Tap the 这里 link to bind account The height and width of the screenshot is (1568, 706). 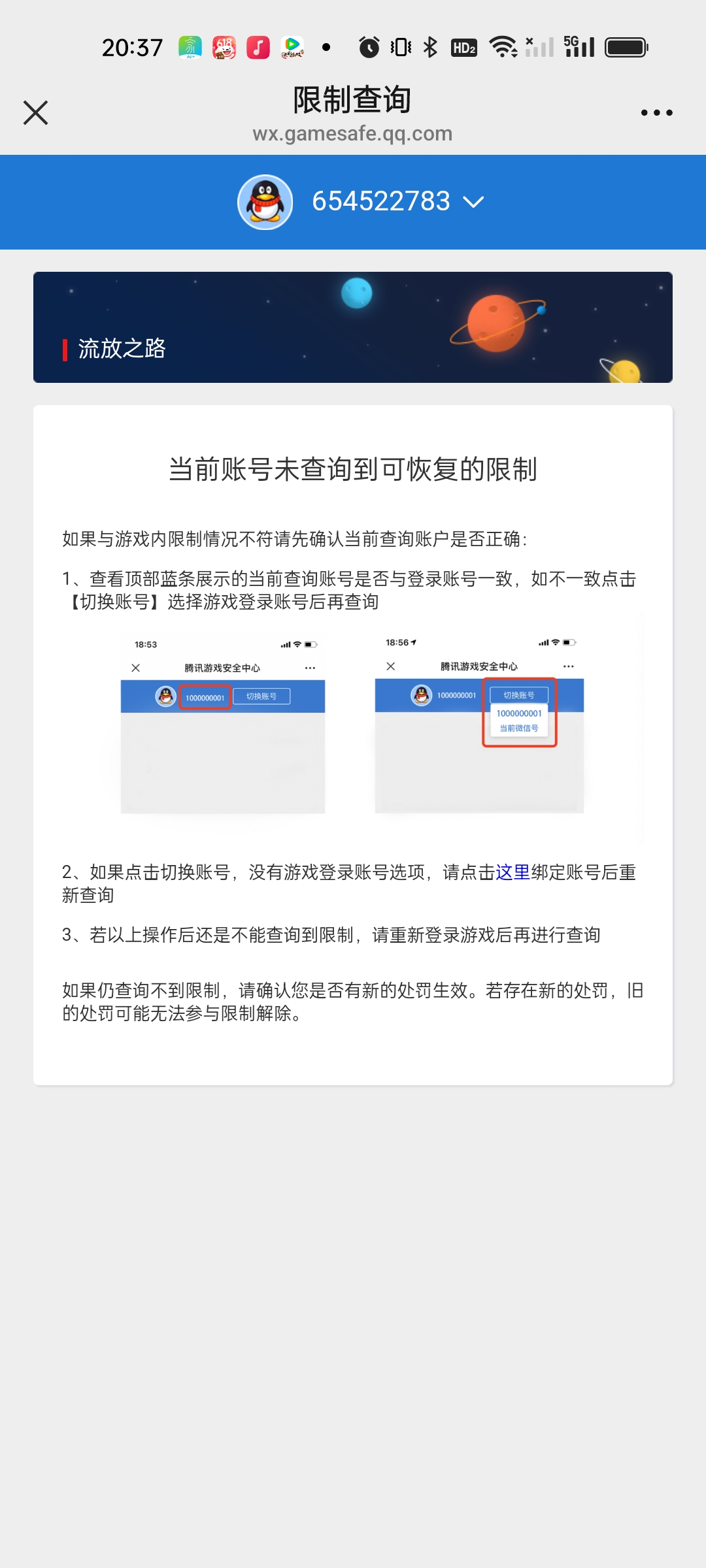[x=513, y=872]
